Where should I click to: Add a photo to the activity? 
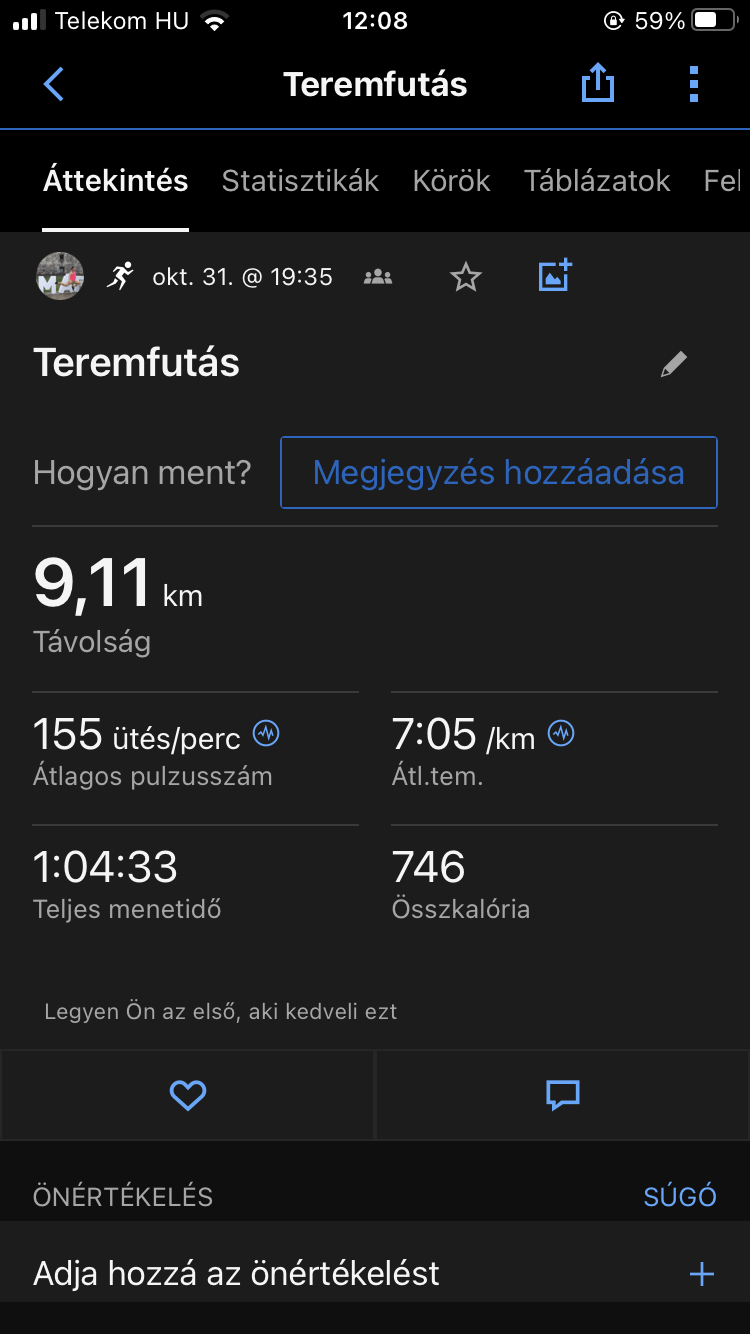555,275
